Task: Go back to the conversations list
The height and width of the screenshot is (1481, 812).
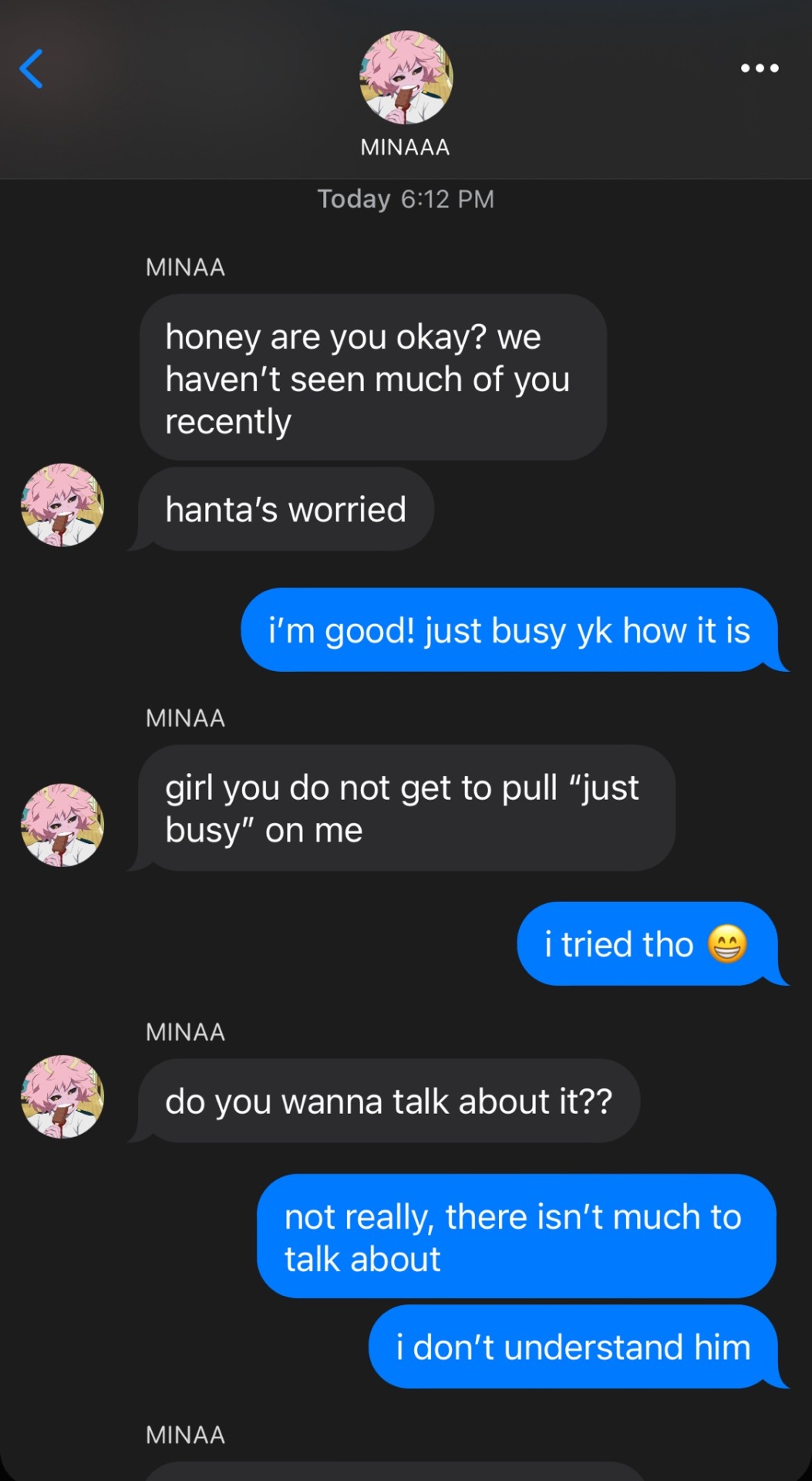Action: tap(32, 69)
